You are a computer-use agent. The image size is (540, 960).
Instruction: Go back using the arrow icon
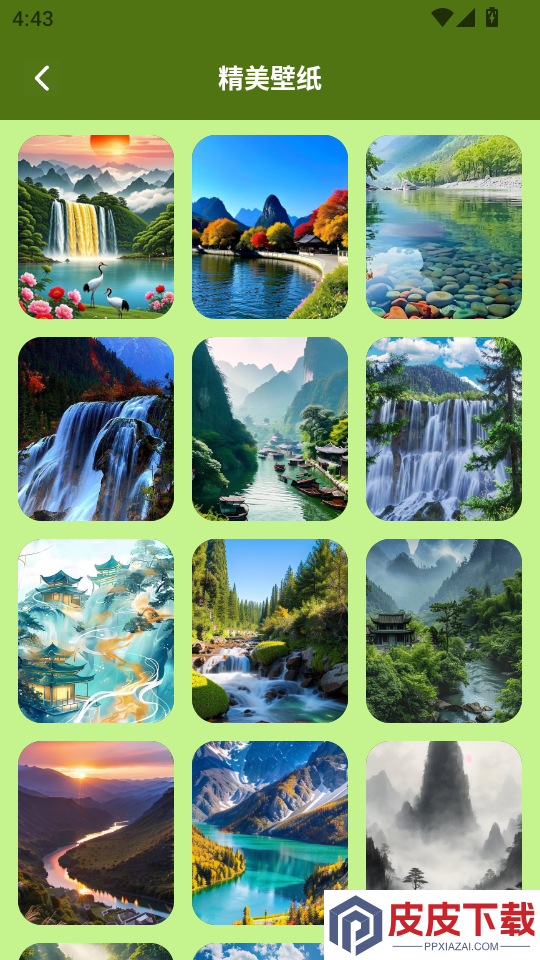[42, 78]
